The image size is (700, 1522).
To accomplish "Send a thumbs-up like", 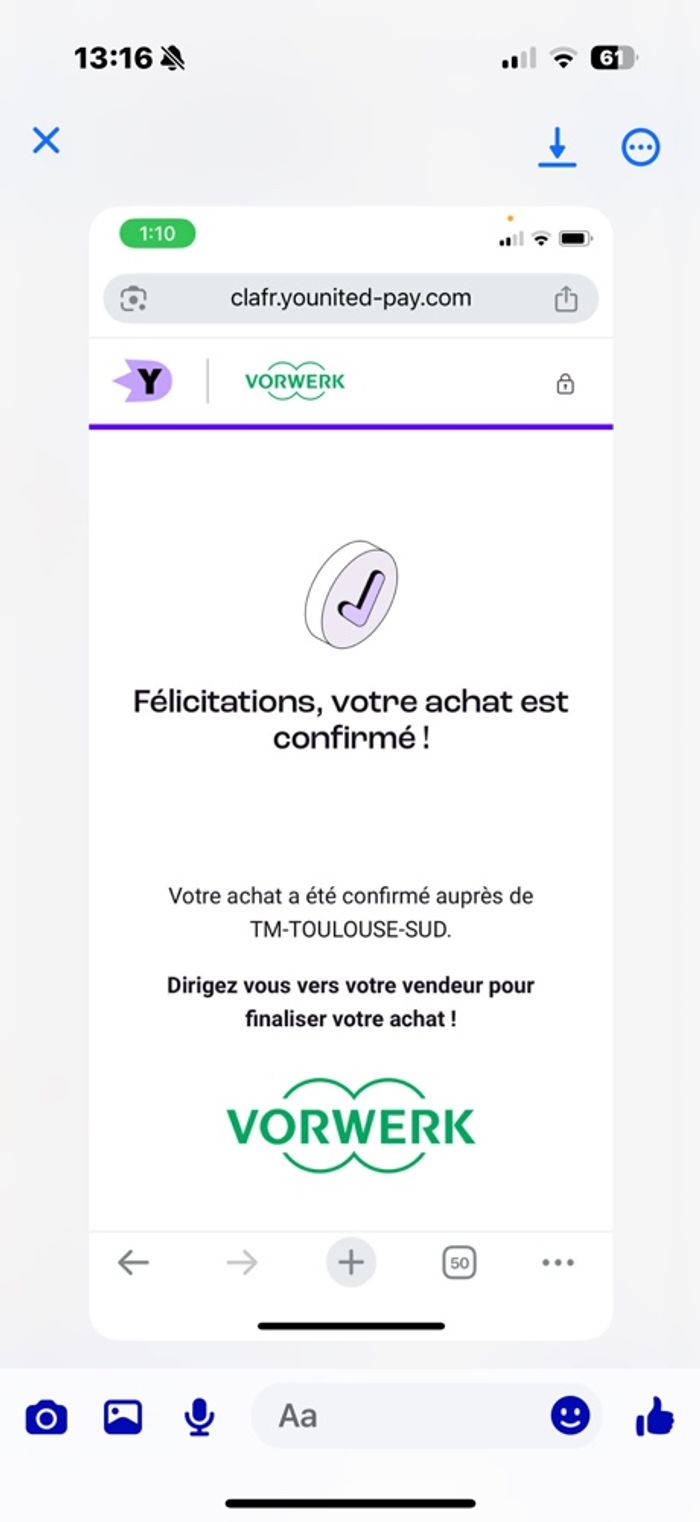I will (655, 1416).
